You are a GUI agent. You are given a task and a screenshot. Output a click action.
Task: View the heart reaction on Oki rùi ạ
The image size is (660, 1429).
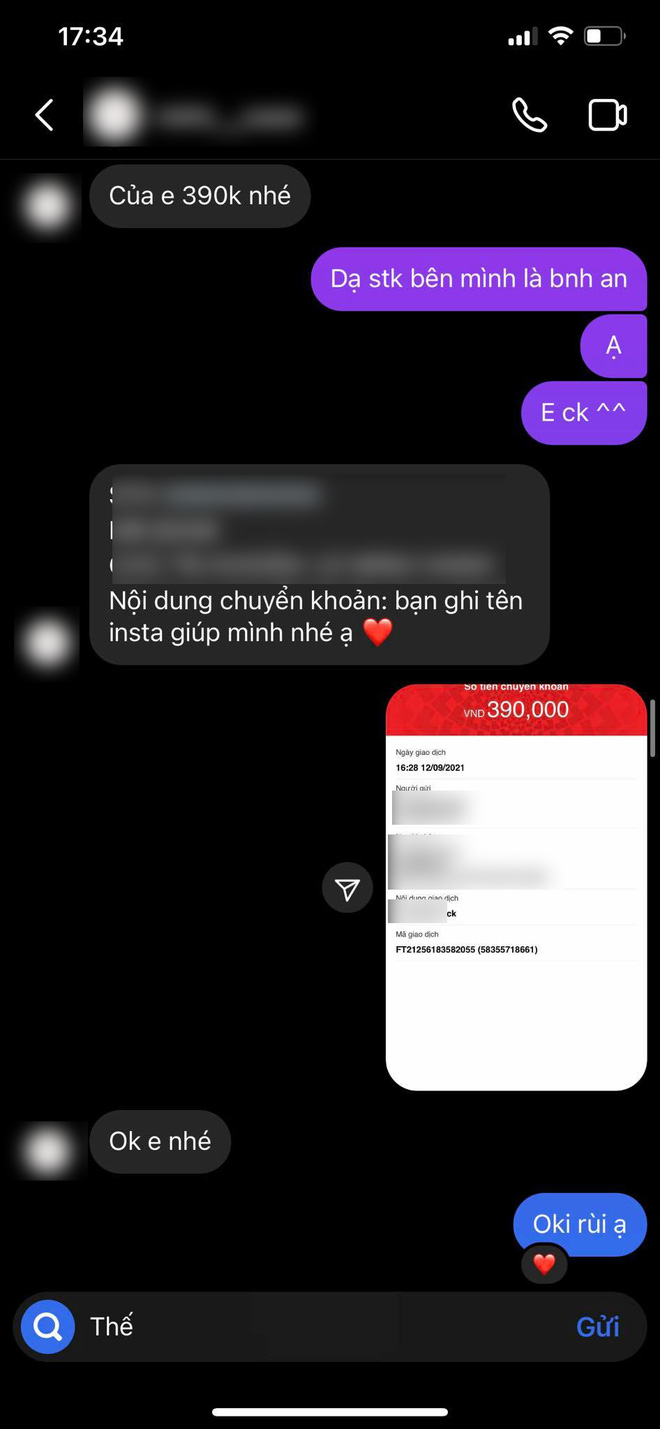(544, 1264)
